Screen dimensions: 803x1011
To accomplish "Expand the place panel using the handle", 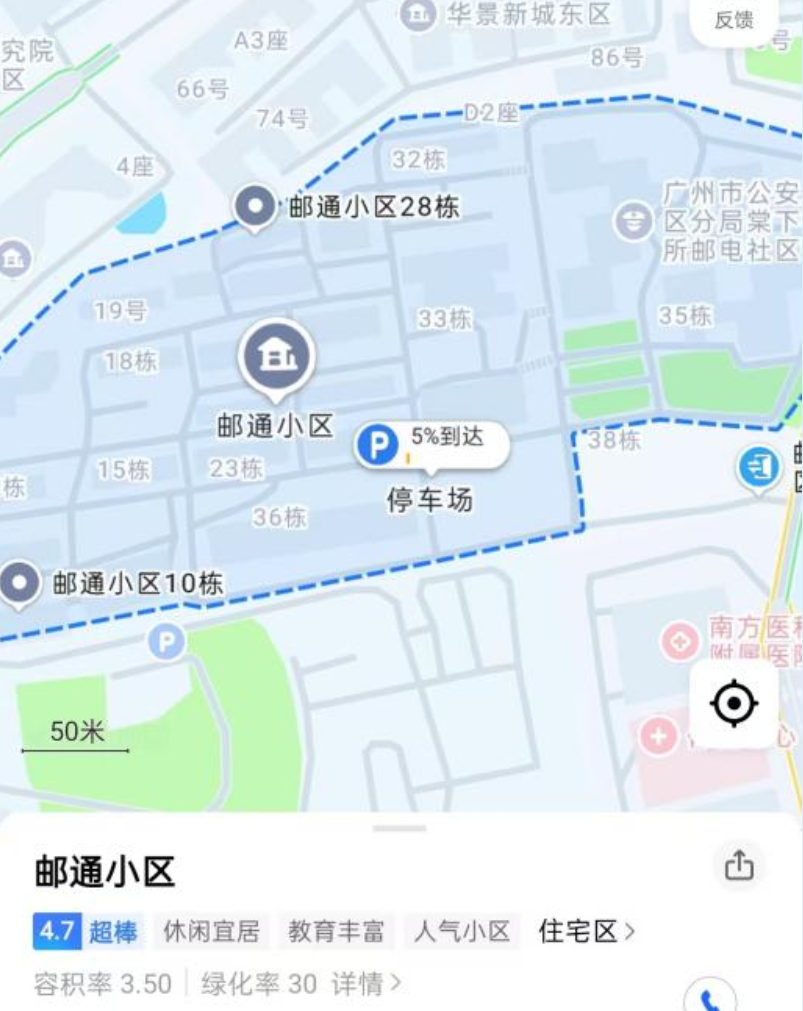I will (400, 827).
